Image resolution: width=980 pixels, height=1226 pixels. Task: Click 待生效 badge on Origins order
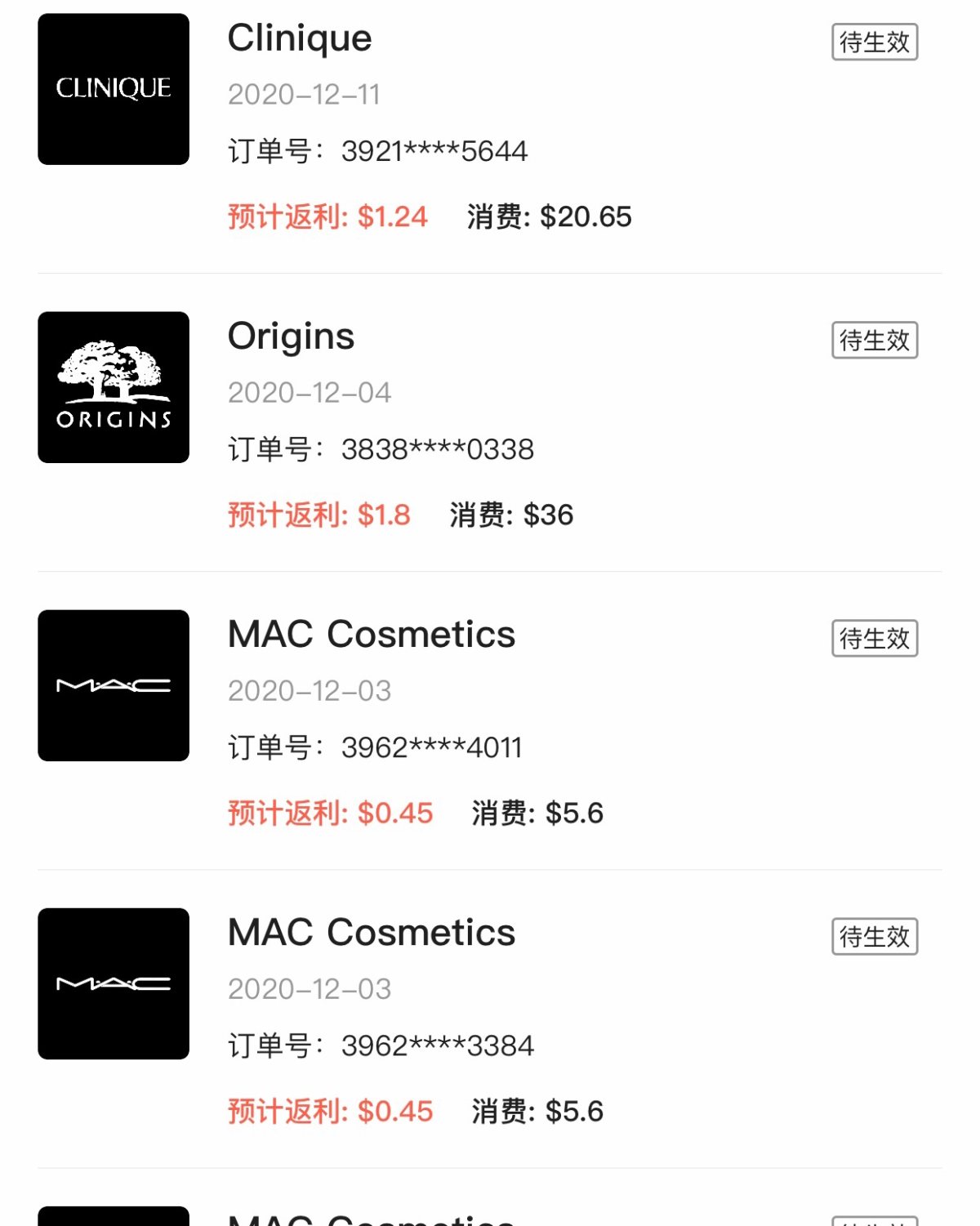coord(875,340)
